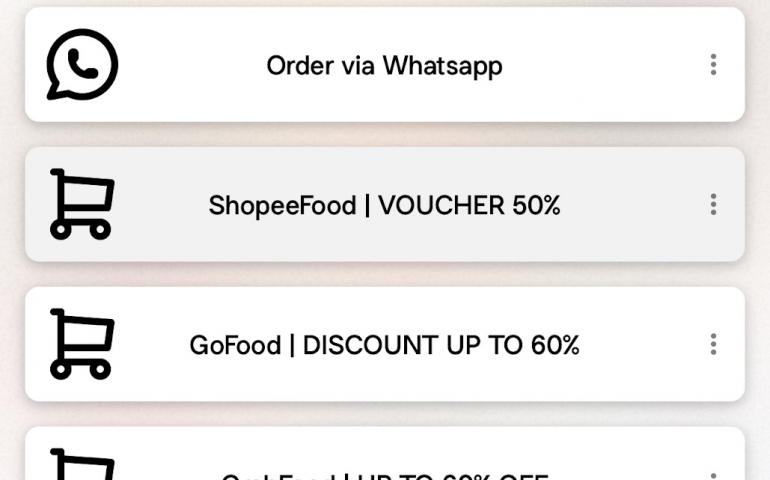Image resolution: width=770 pixels, height=480 pixels.
Task: Open GoFood discount up to 60% link
Action: click(384, 345)
